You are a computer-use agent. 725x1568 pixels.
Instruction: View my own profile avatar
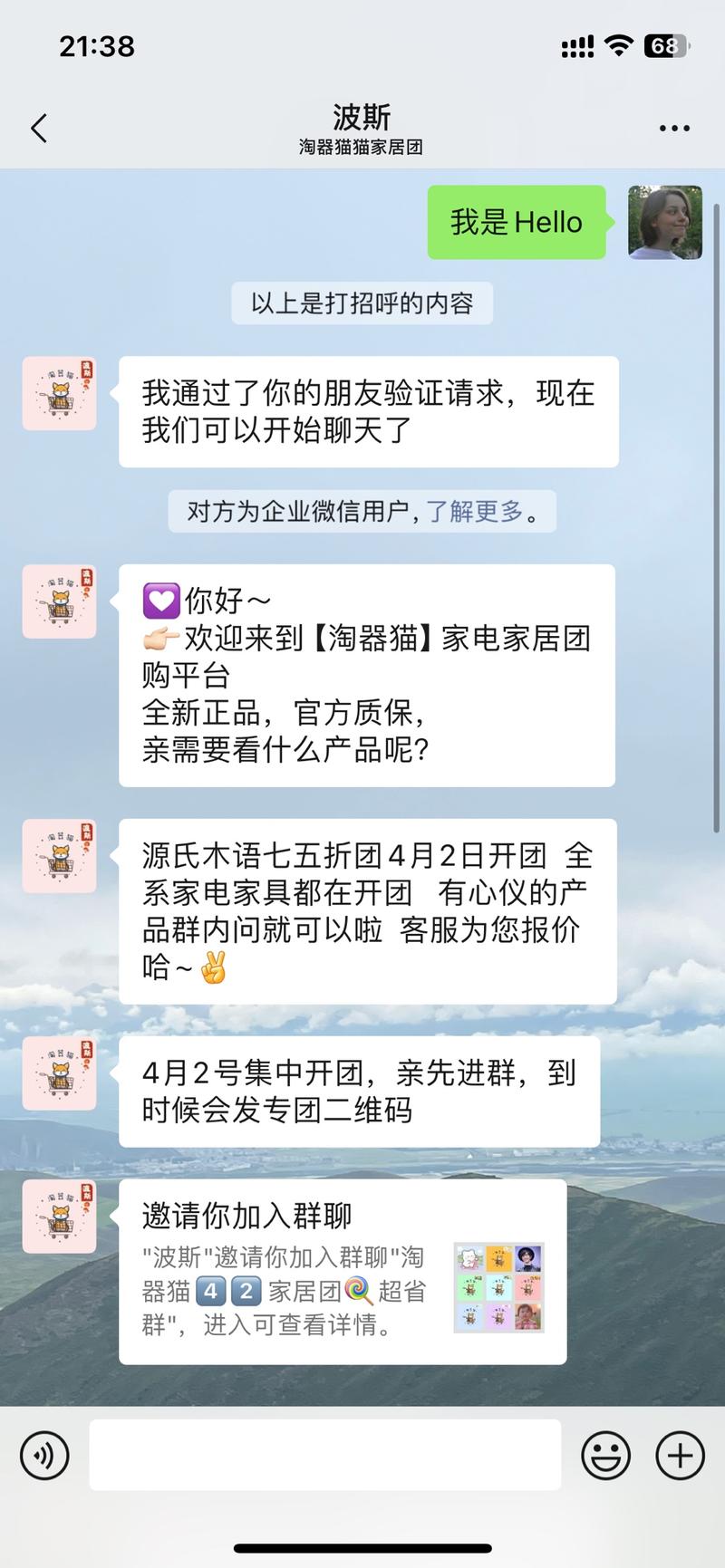pos(665,223)
